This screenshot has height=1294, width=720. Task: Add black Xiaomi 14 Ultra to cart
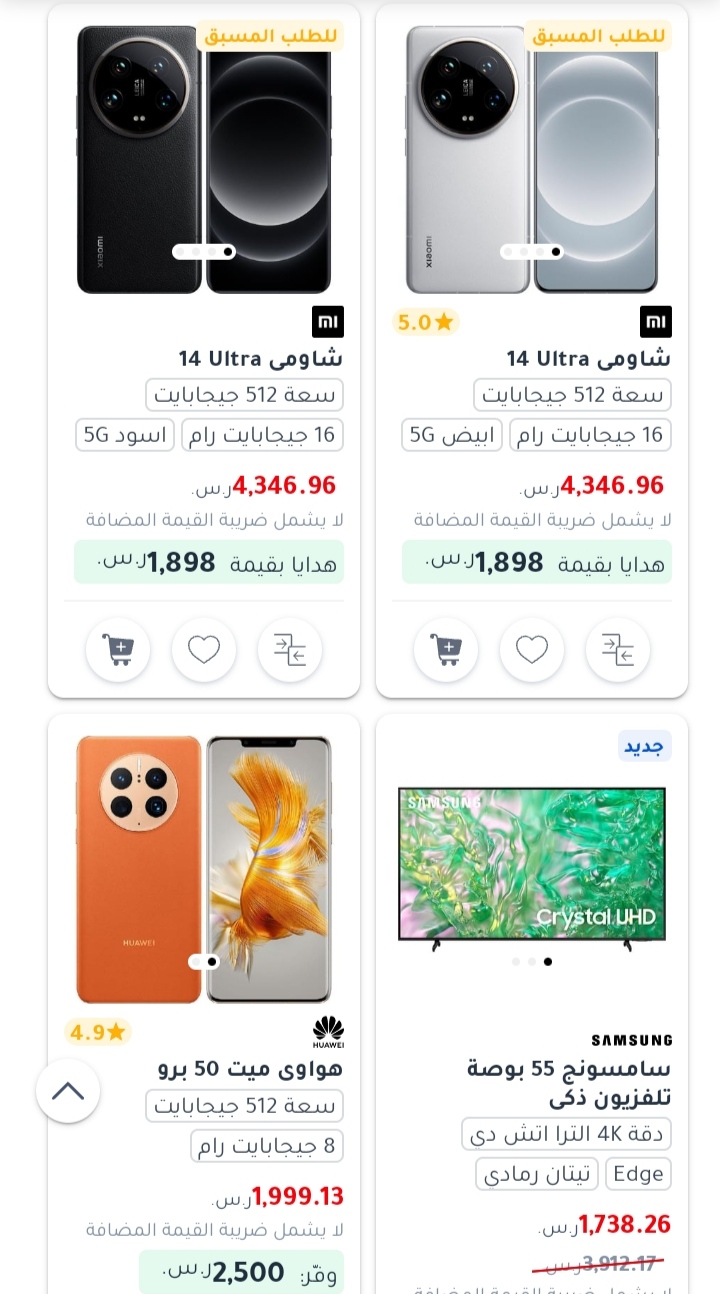118,650
